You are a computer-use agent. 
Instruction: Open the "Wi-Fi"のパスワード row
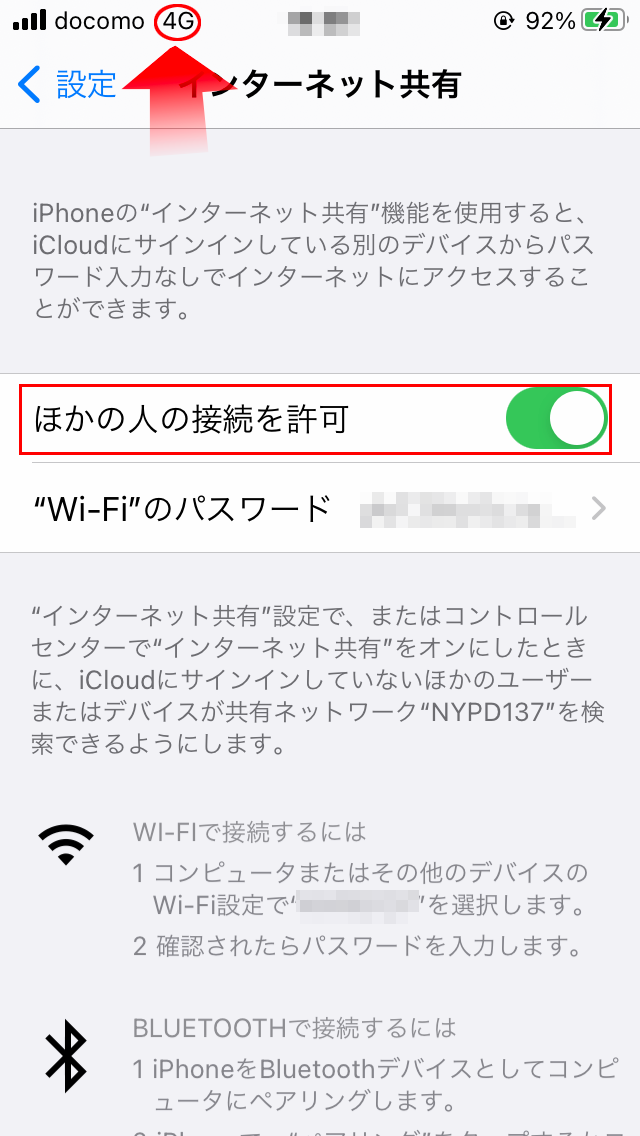(x=320, y=508)
